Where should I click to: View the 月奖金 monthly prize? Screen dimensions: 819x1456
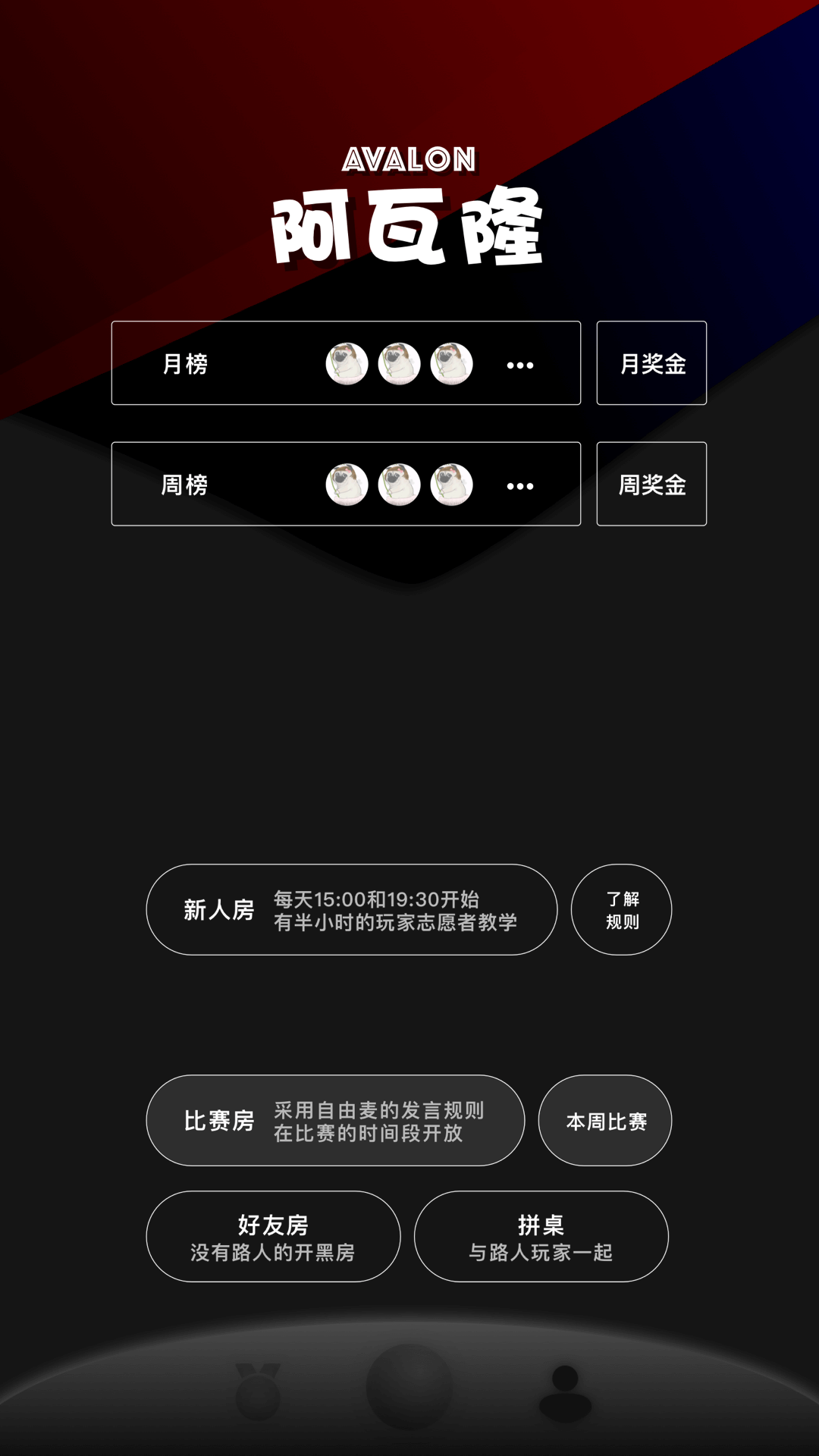click(x=651, y=363)
